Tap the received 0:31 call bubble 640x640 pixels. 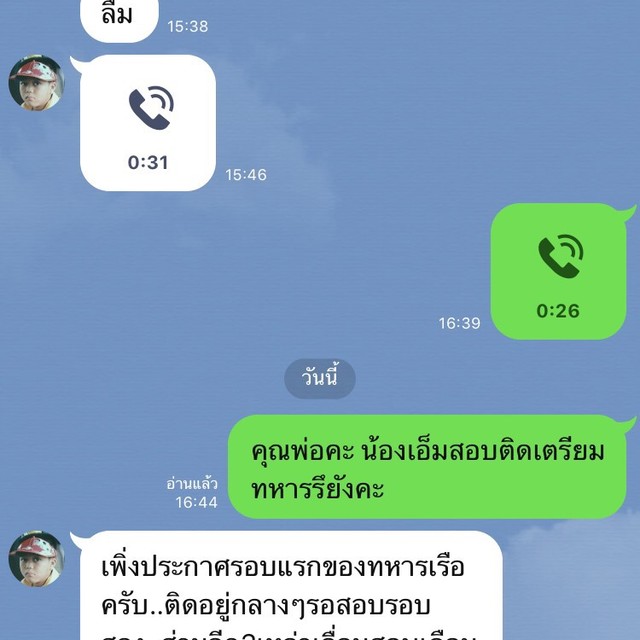tap(148, 123)
